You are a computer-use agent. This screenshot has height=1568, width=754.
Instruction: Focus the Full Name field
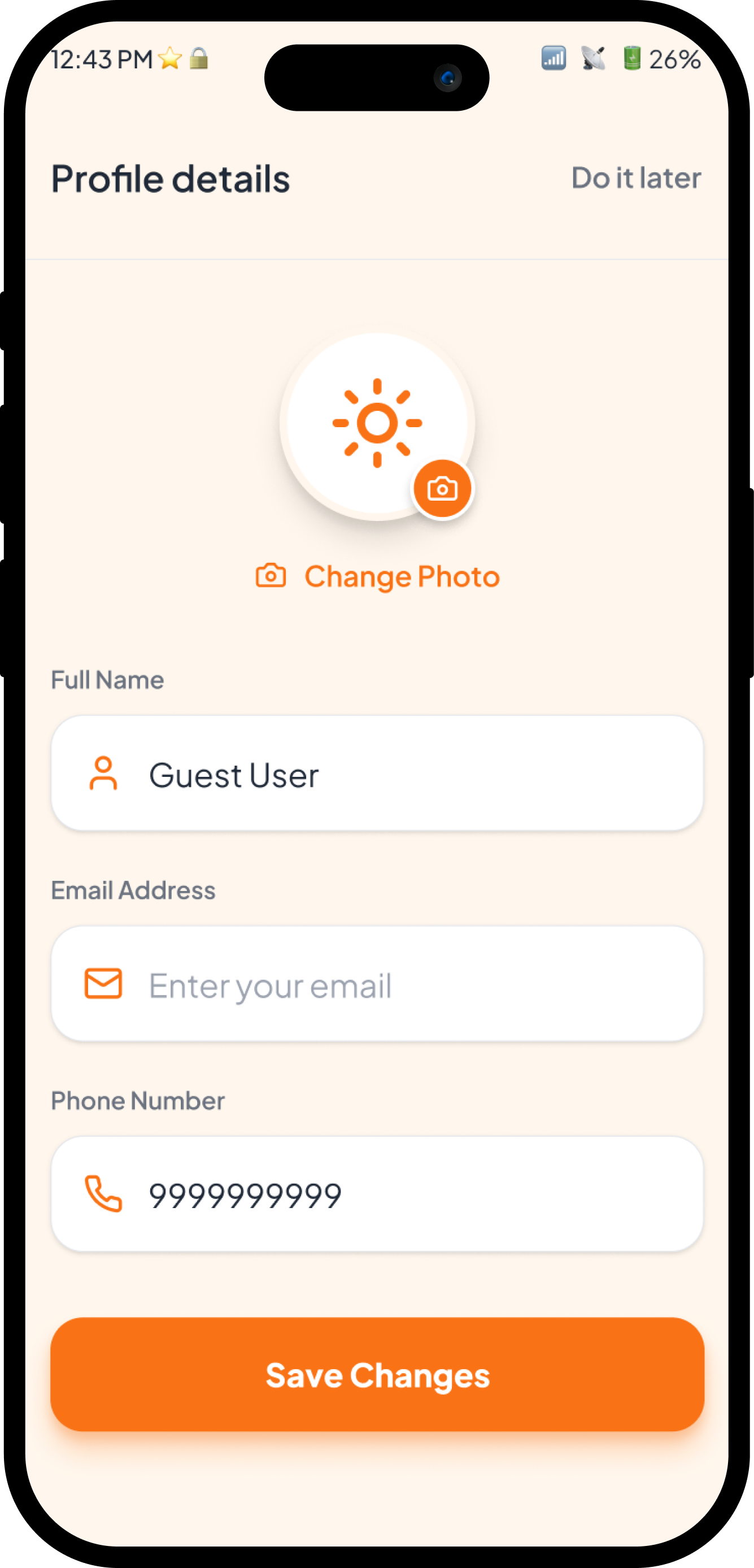pyautogui.click(x=377, y=774)
